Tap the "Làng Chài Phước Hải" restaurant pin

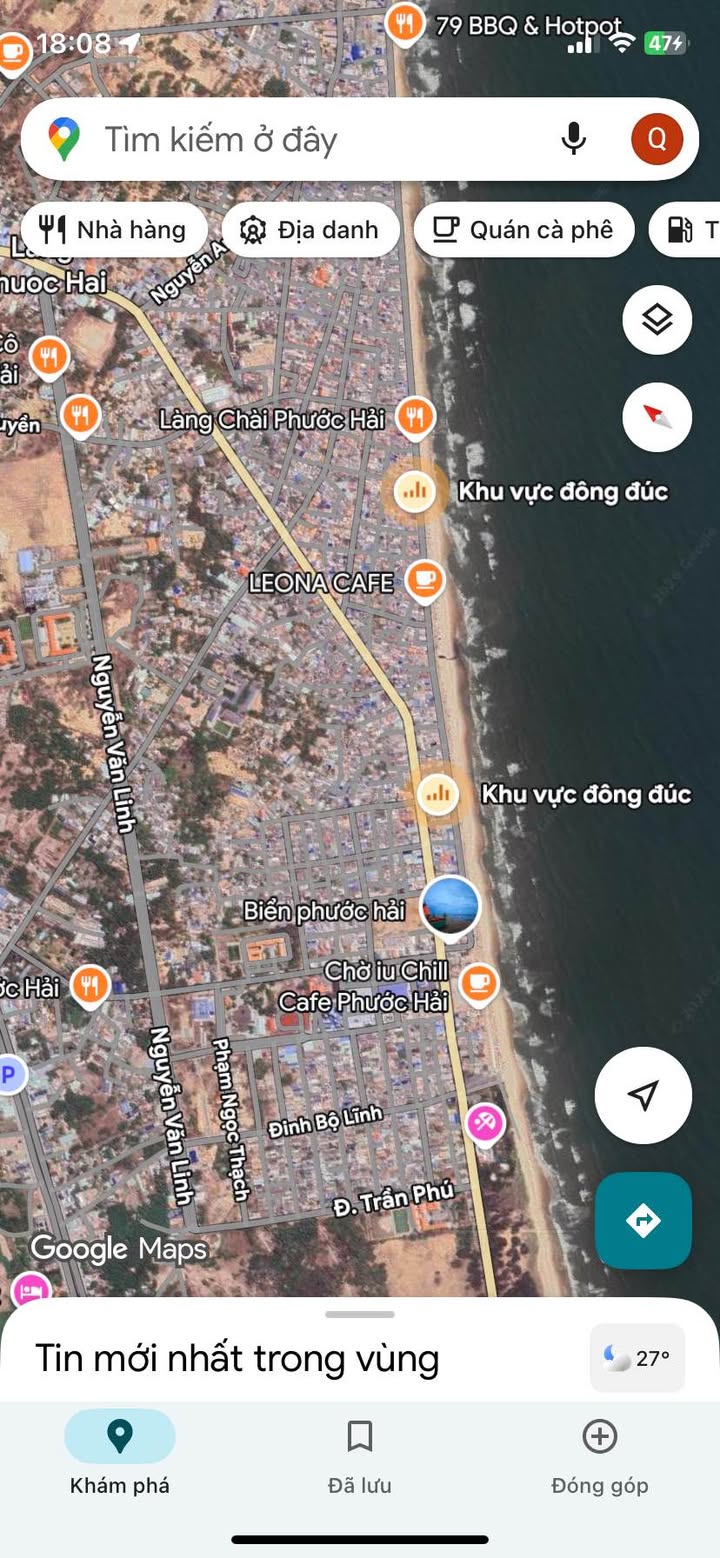click(x=414, y=417)
